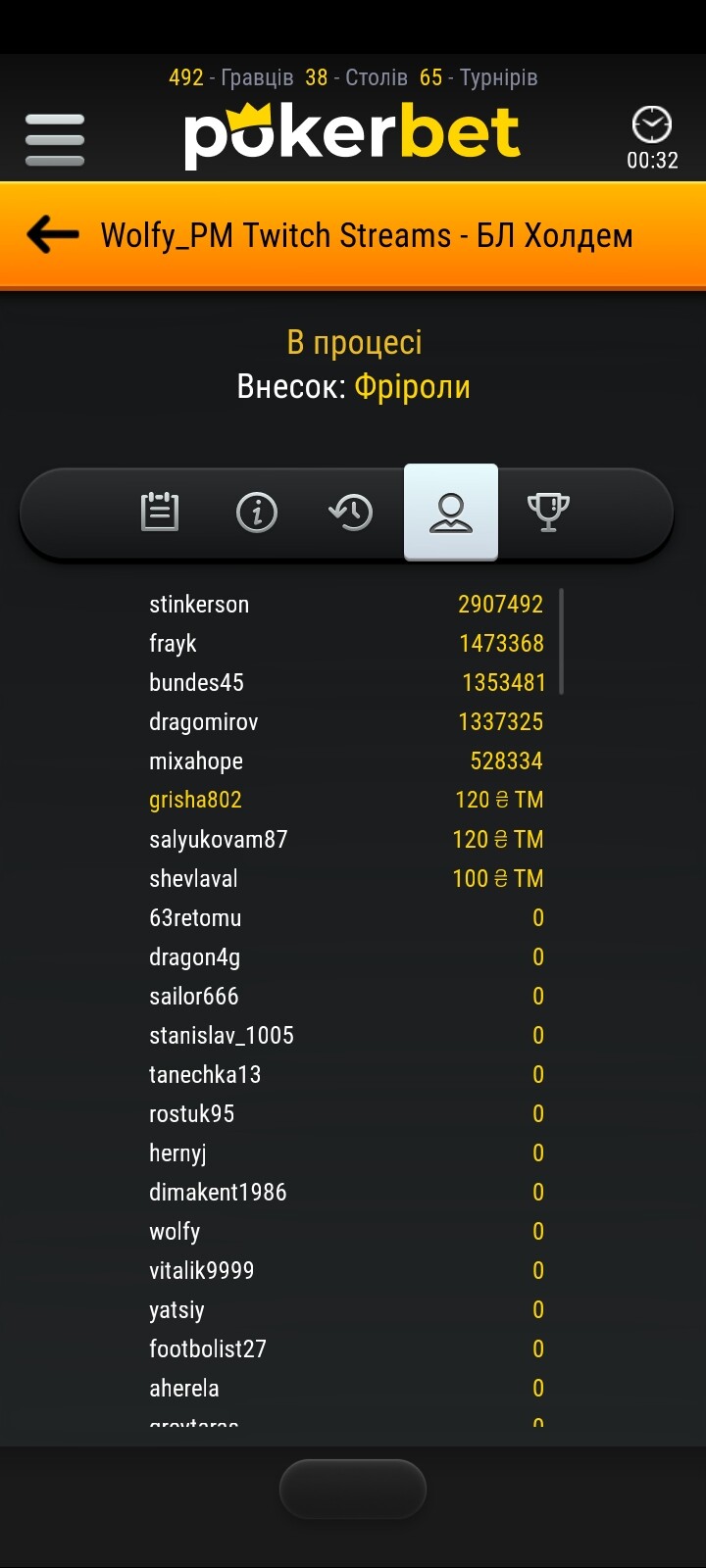Select the players tab

point(451,512)
